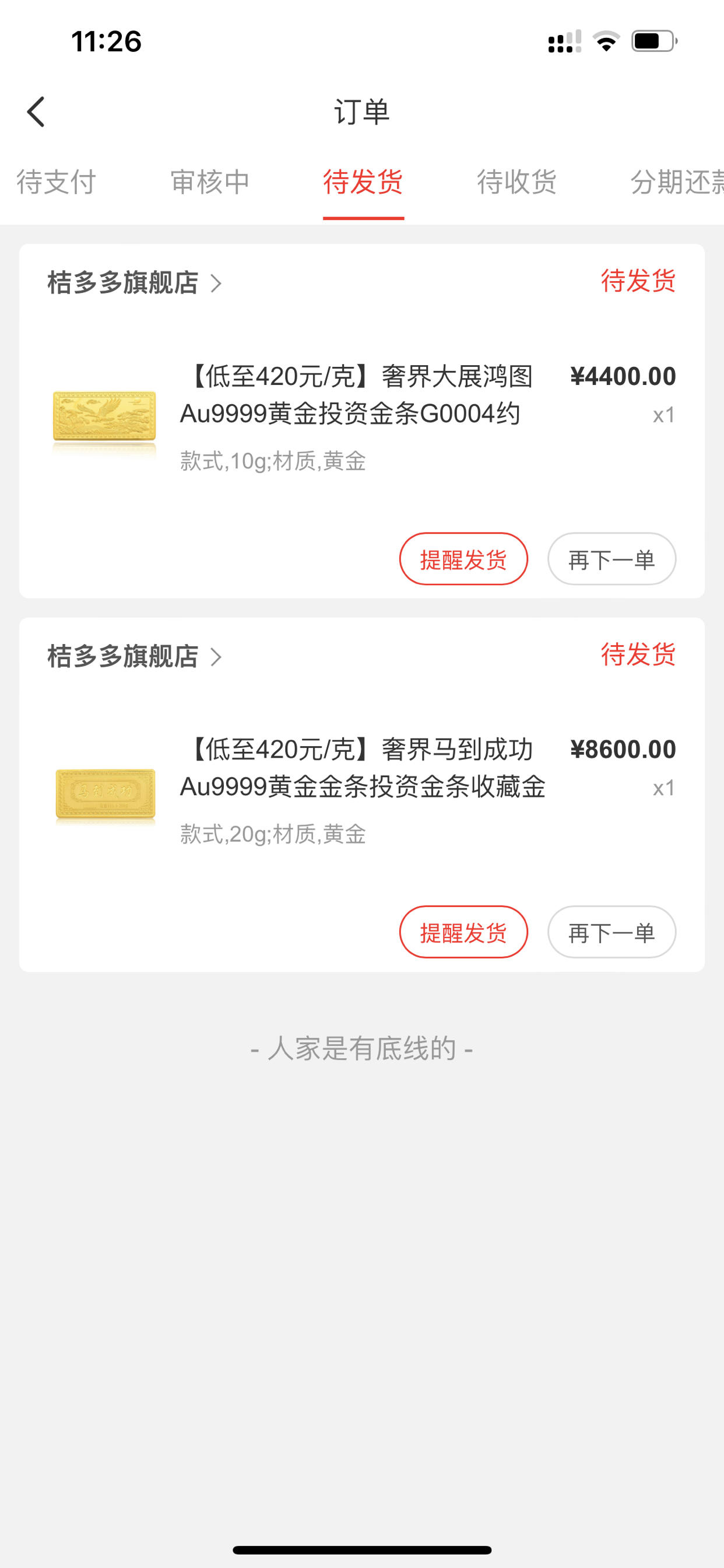Switch to the 待支付 tab
This screenshot has height=1568, width=724.
(56, 182)
